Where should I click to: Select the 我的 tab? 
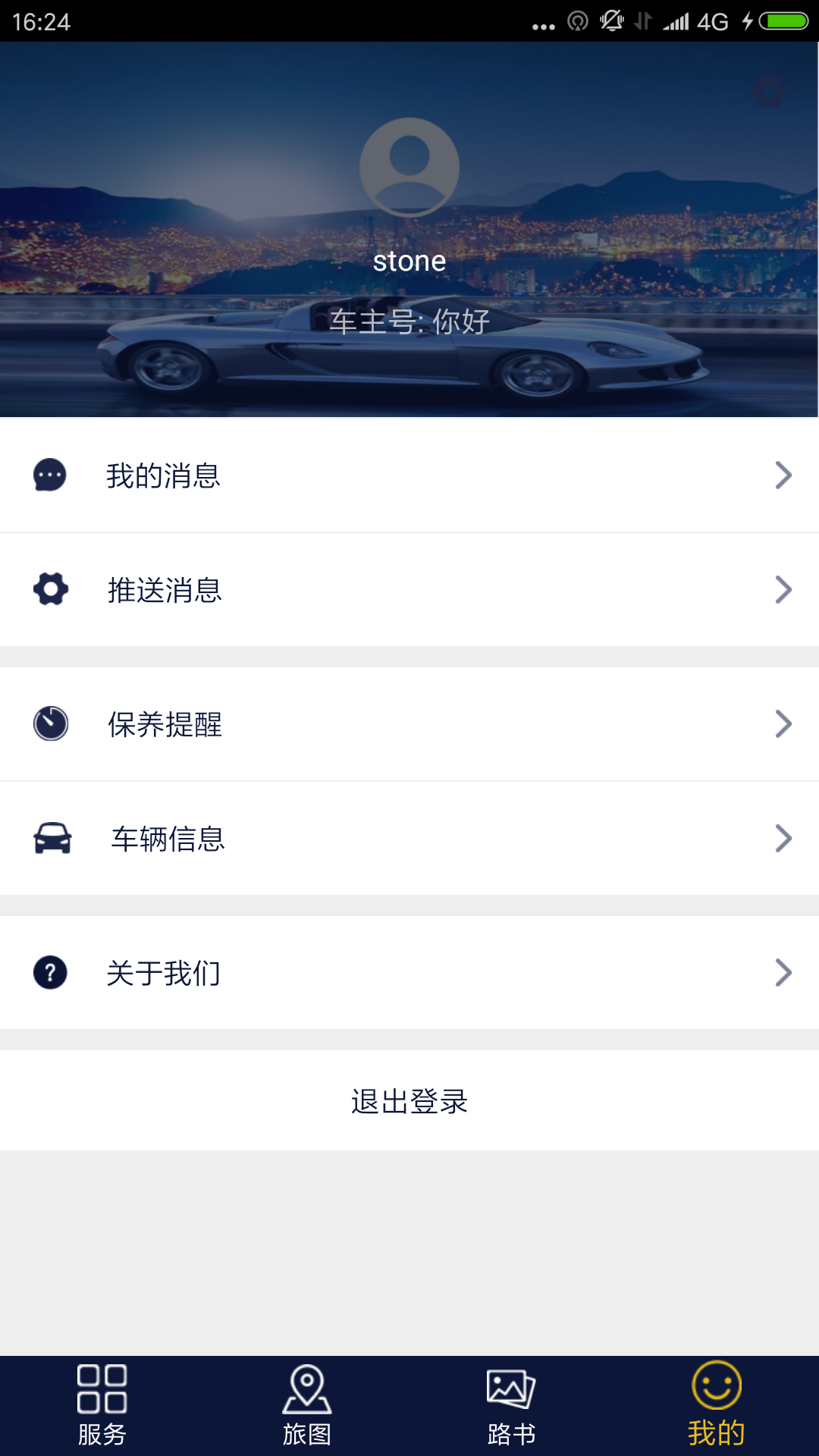[717, 1406]
